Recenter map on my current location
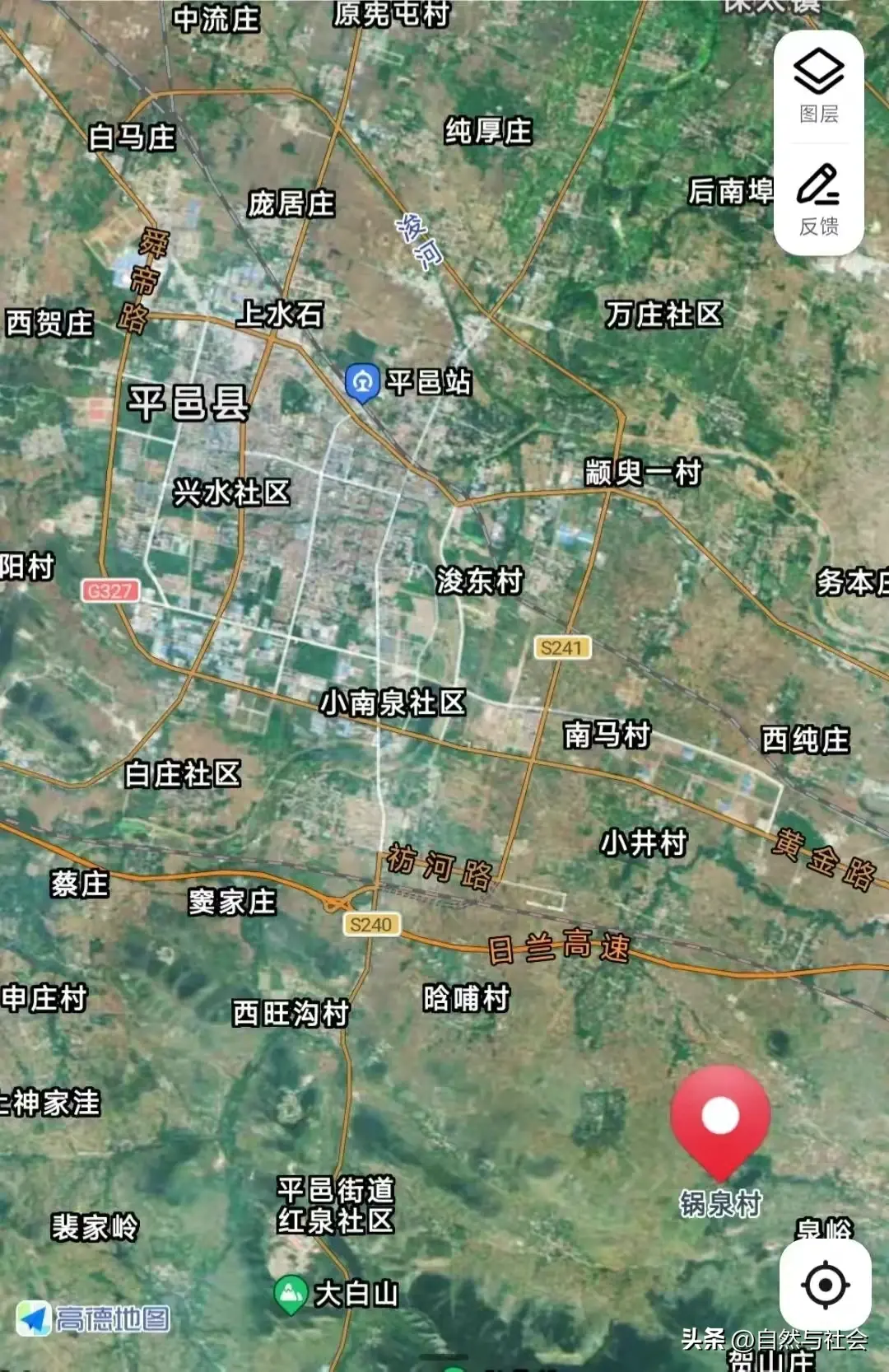 [x=825, y=1284]
